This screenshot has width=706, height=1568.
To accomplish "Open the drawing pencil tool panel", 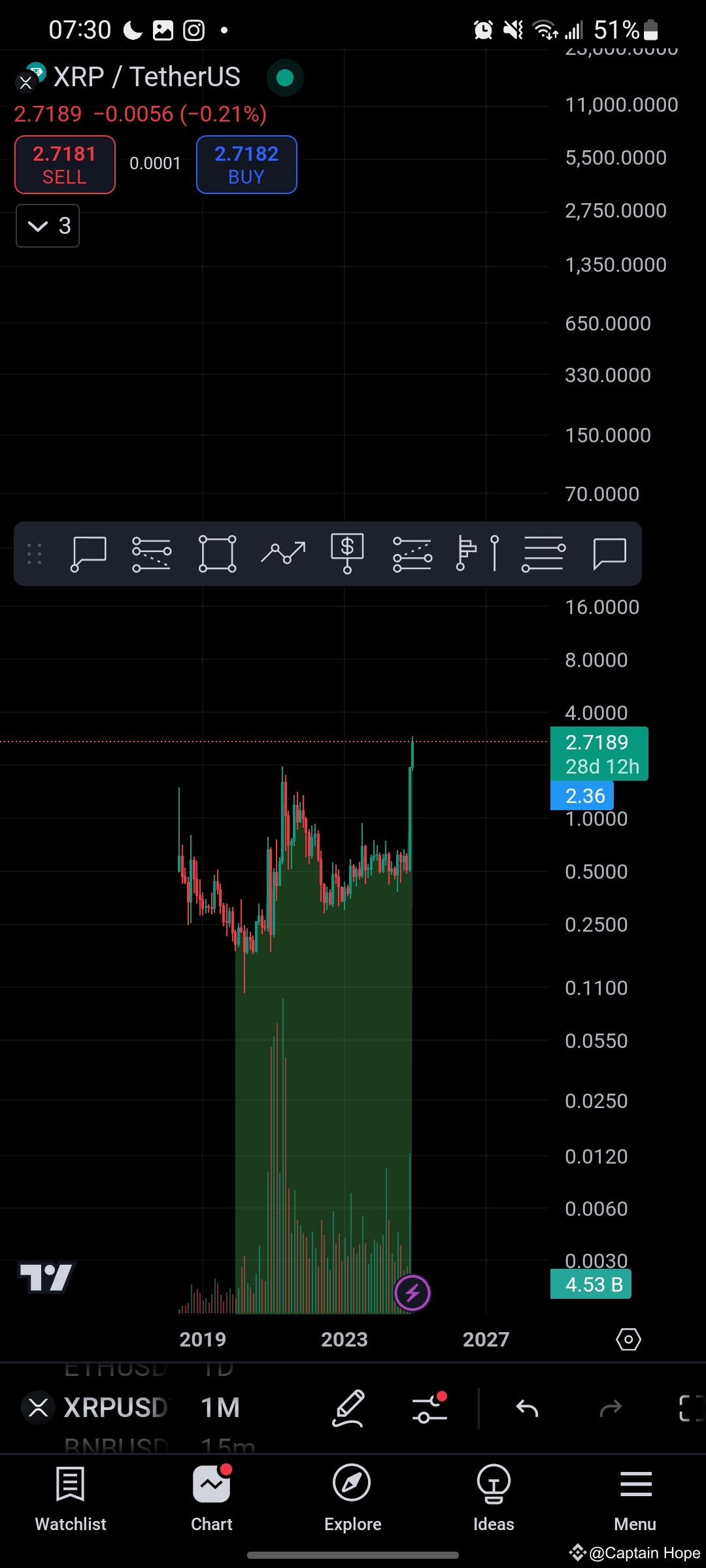I will (349, 1408).
